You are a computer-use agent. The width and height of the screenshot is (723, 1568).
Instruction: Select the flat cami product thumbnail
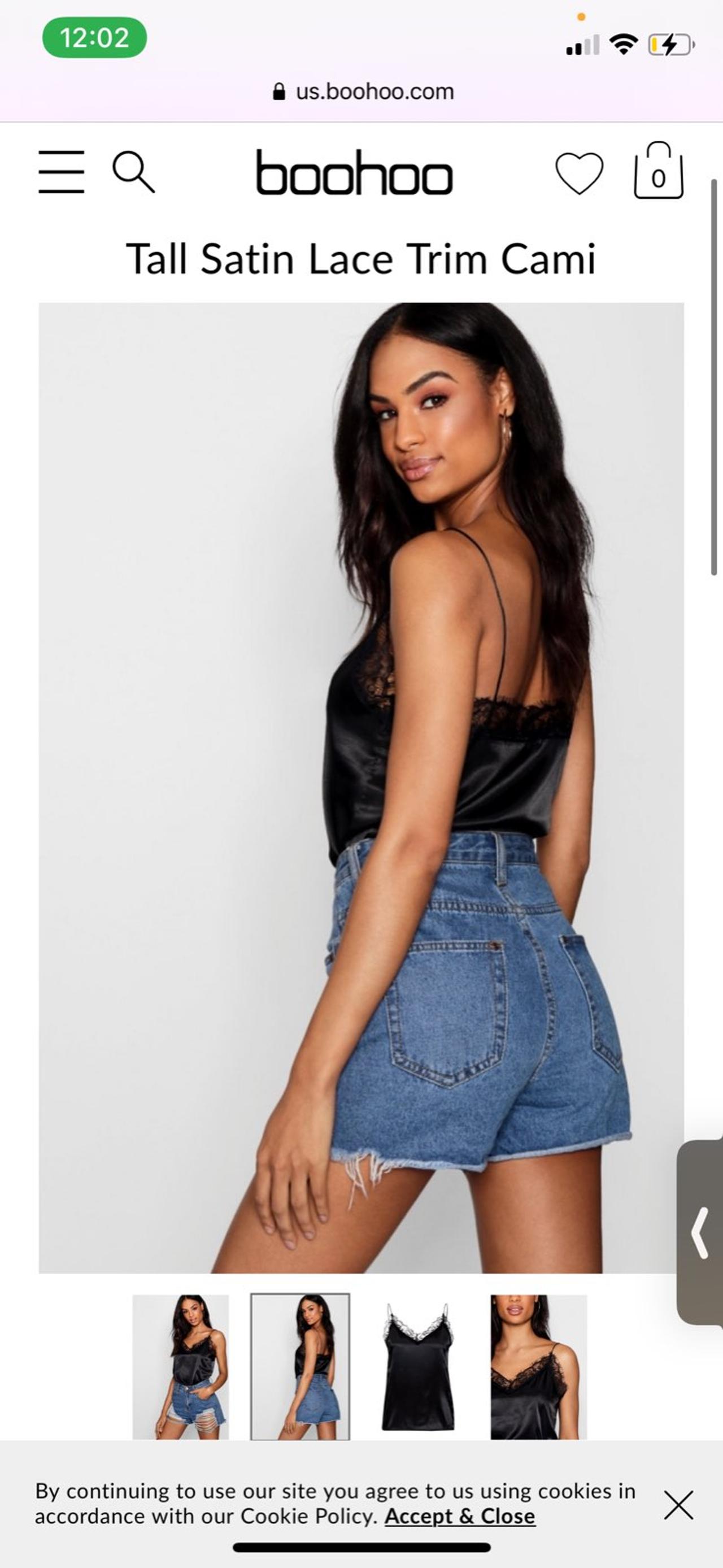coord(419,1366)
